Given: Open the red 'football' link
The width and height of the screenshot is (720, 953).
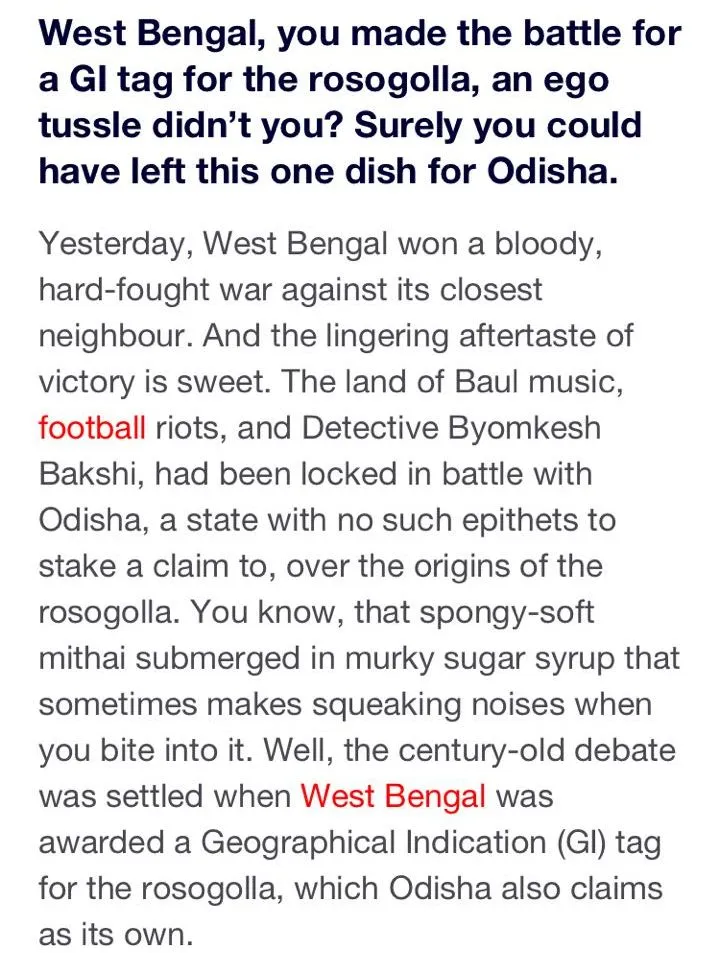Looking at the screenshot, I should point(92,428).
